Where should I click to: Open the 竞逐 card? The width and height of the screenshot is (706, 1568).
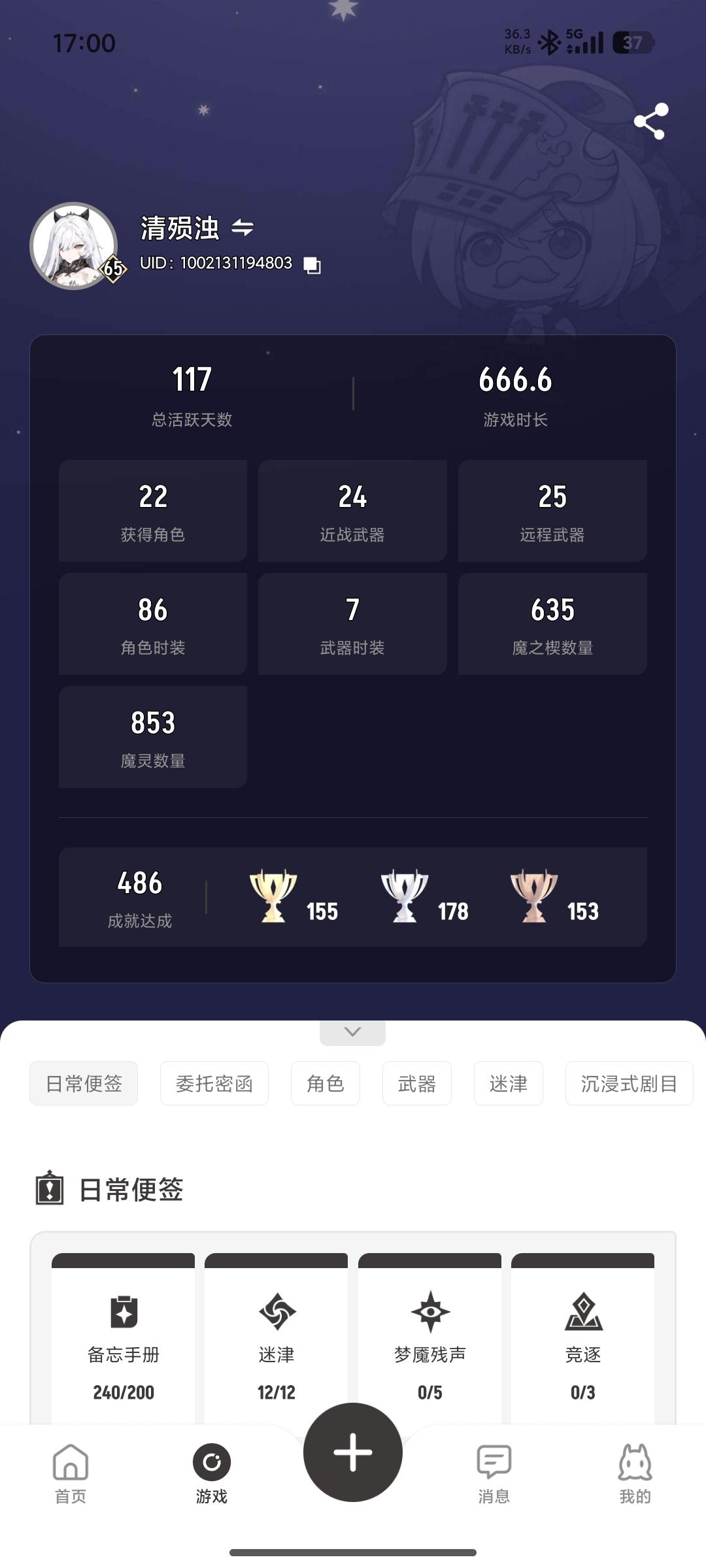point(582,1339)
